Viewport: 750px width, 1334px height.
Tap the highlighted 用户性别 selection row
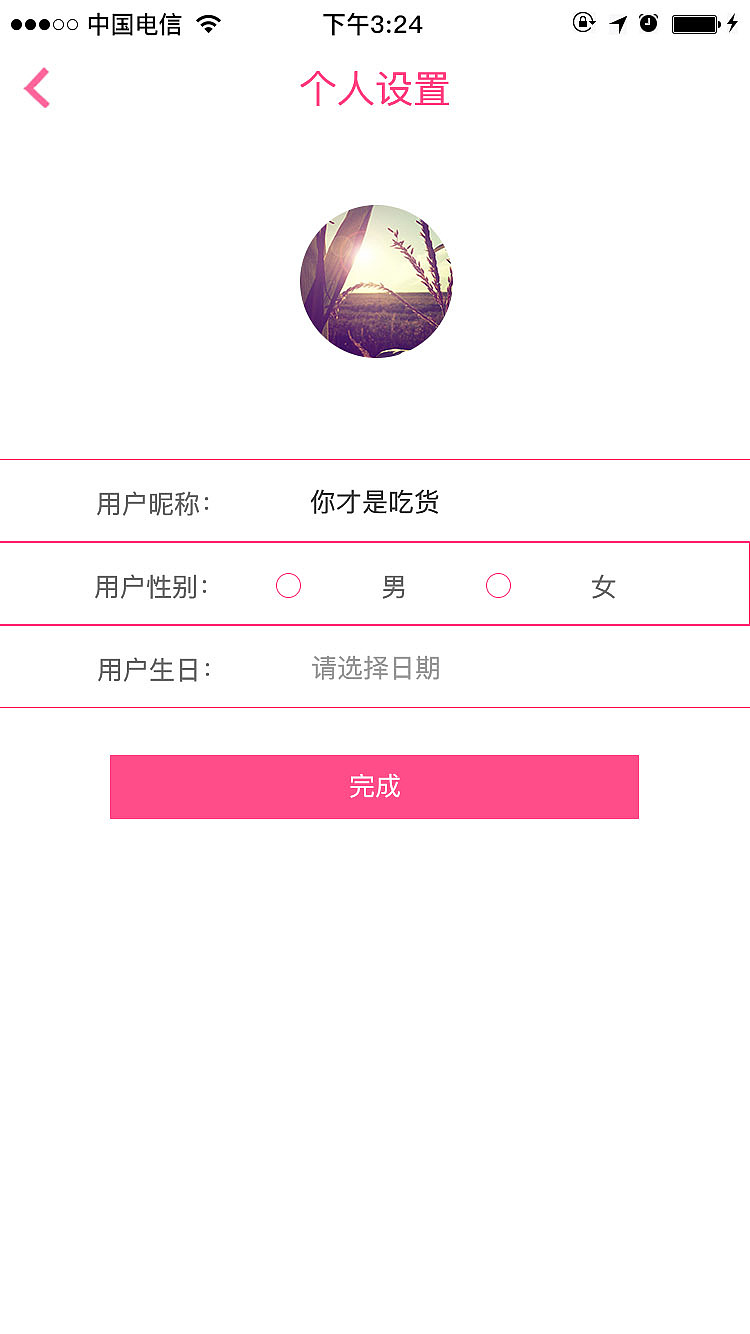[x=375, y=585]
